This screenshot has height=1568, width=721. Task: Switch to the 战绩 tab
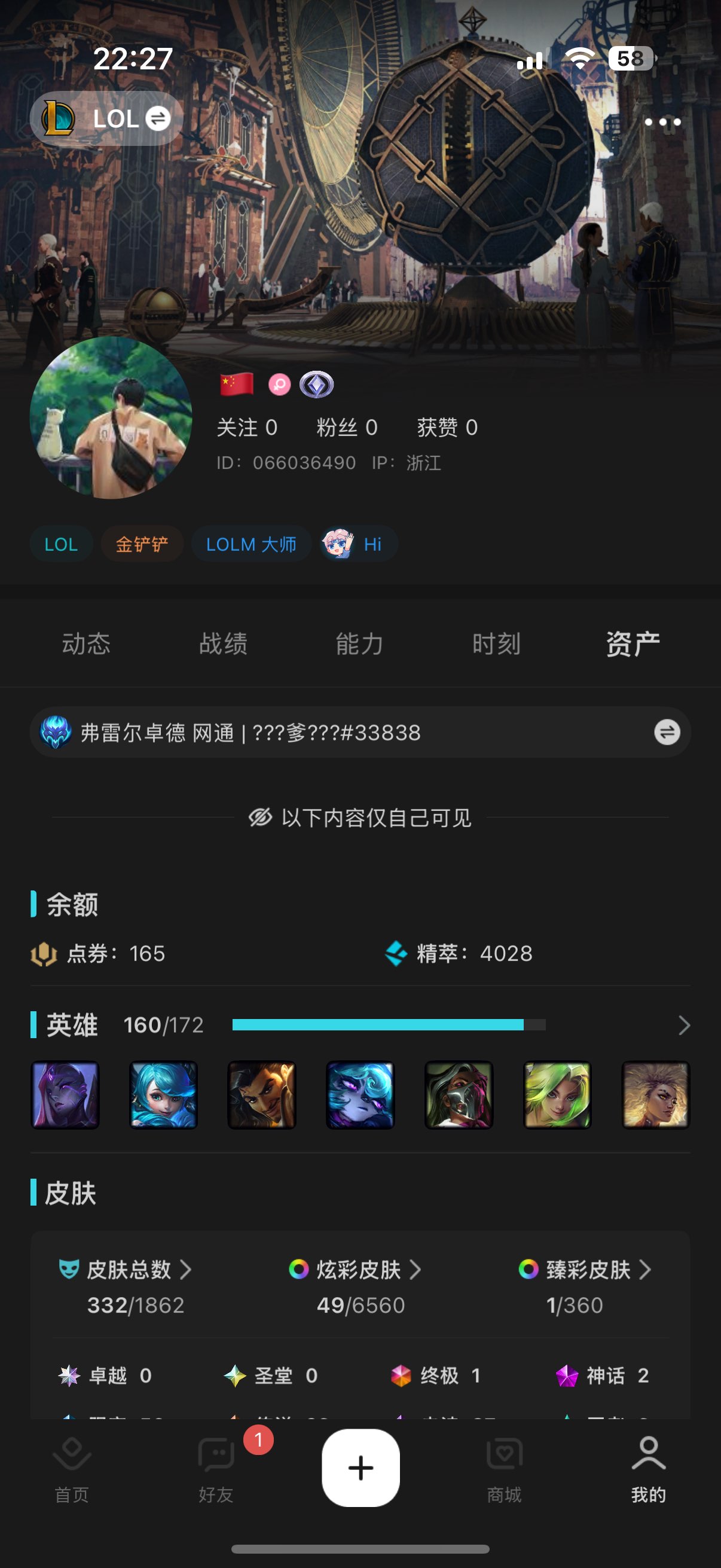(222, 643)
